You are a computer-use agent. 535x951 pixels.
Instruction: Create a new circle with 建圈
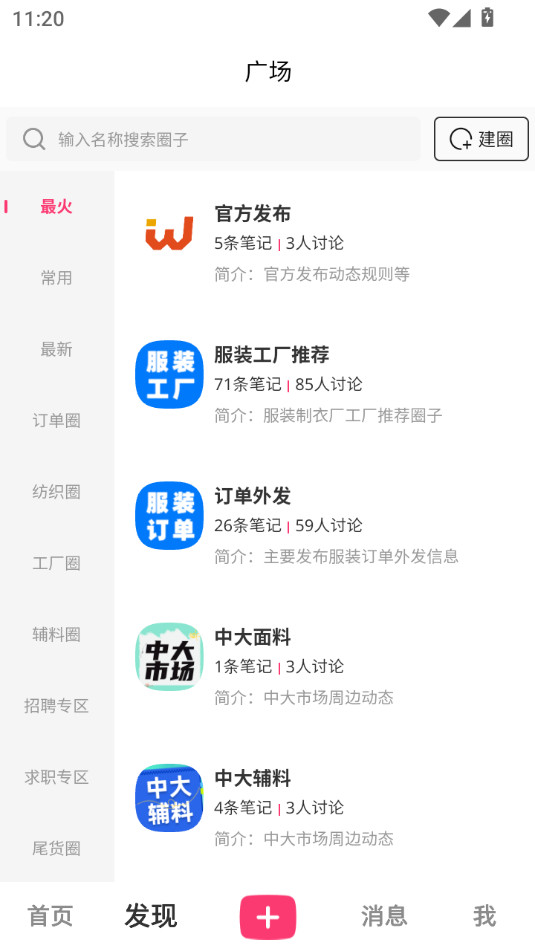pyautogui.click(x=481, y=139)
